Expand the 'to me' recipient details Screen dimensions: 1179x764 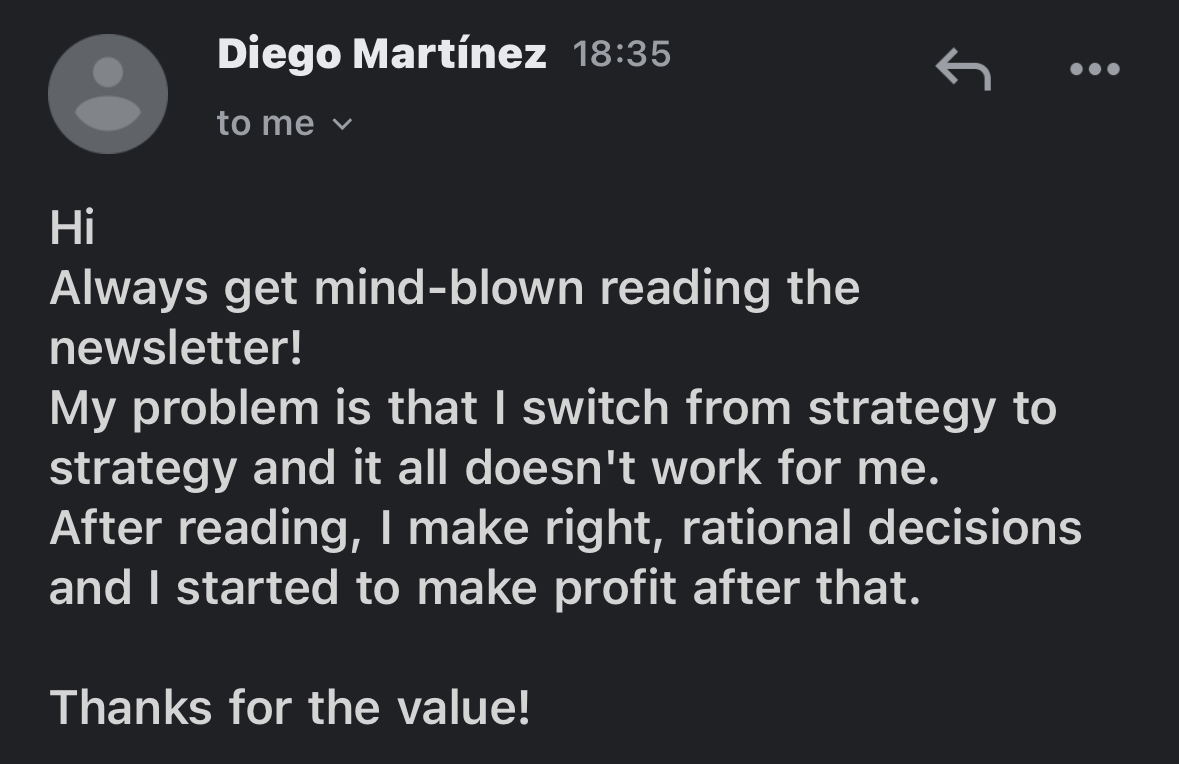341,125
